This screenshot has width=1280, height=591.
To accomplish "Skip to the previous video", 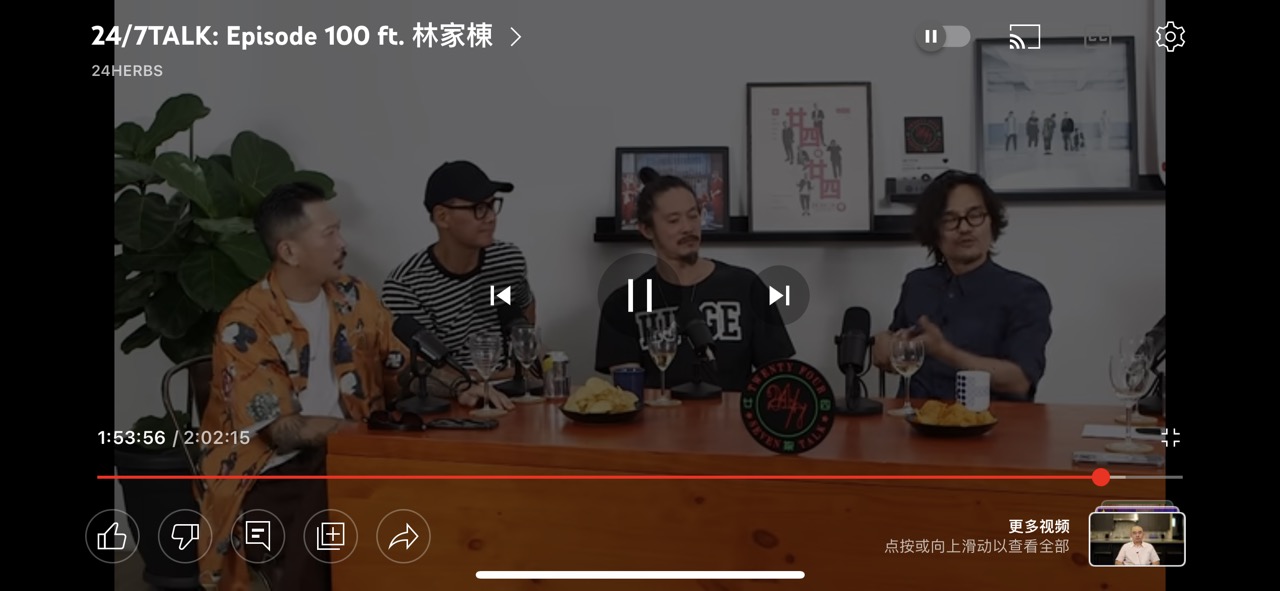I will coord(501,295).
